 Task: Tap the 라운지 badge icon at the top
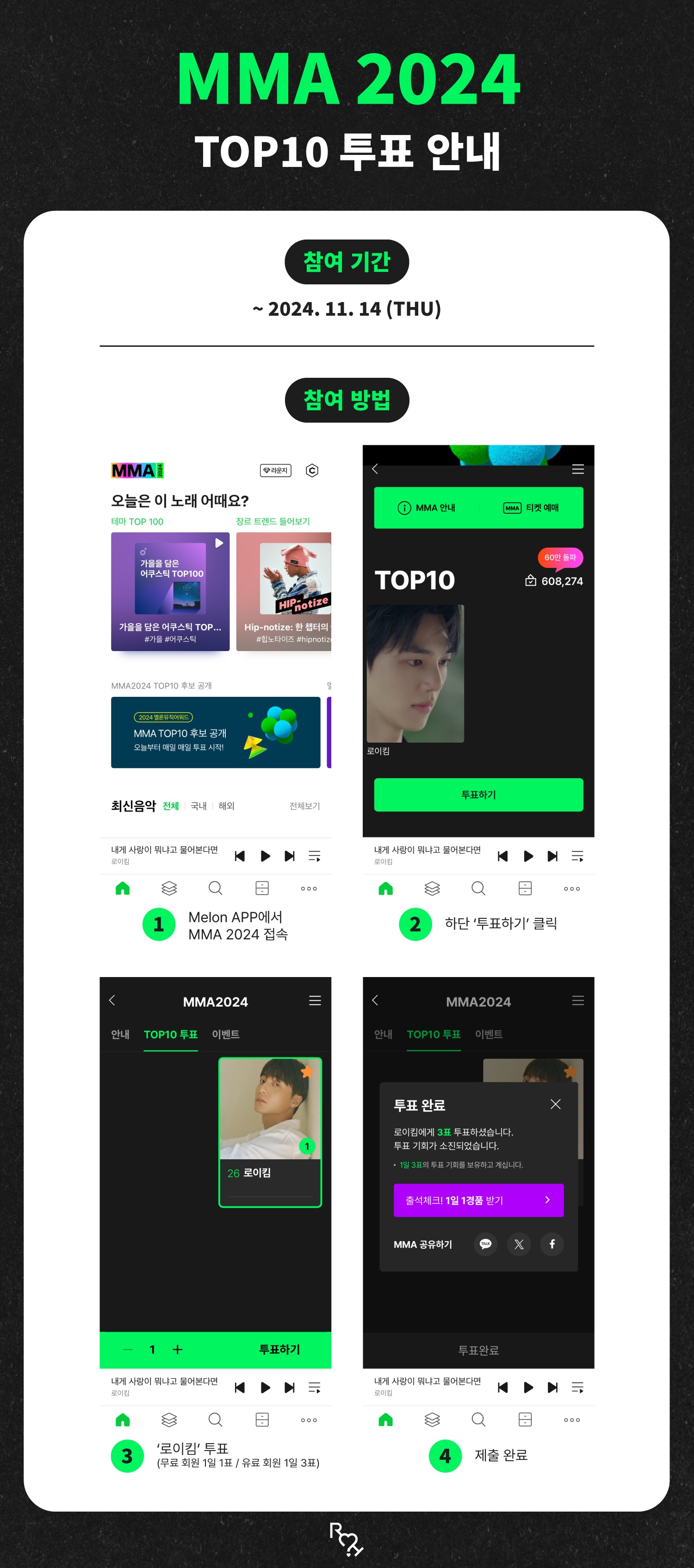277,471
